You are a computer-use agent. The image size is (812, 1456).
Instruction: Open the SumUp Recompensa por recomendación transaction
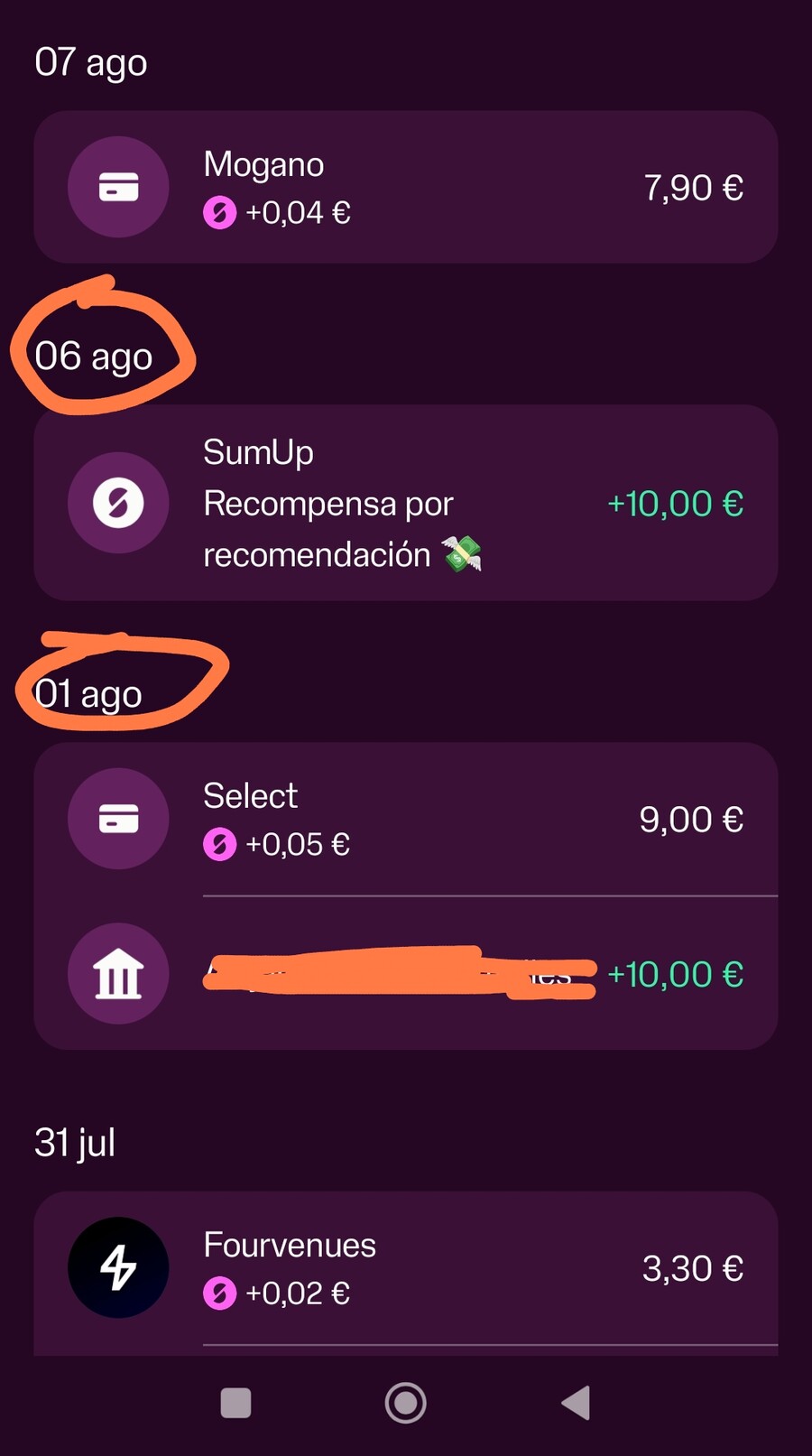[x=406, y=503]
